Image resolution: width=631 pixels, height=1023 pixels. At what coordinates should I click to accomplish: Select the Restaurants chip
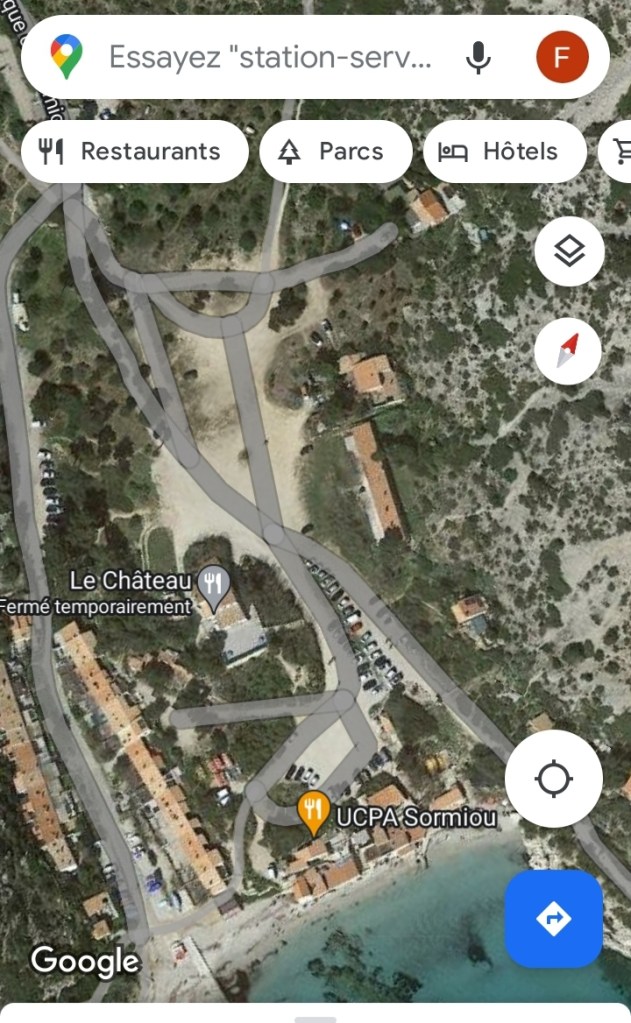134,152
